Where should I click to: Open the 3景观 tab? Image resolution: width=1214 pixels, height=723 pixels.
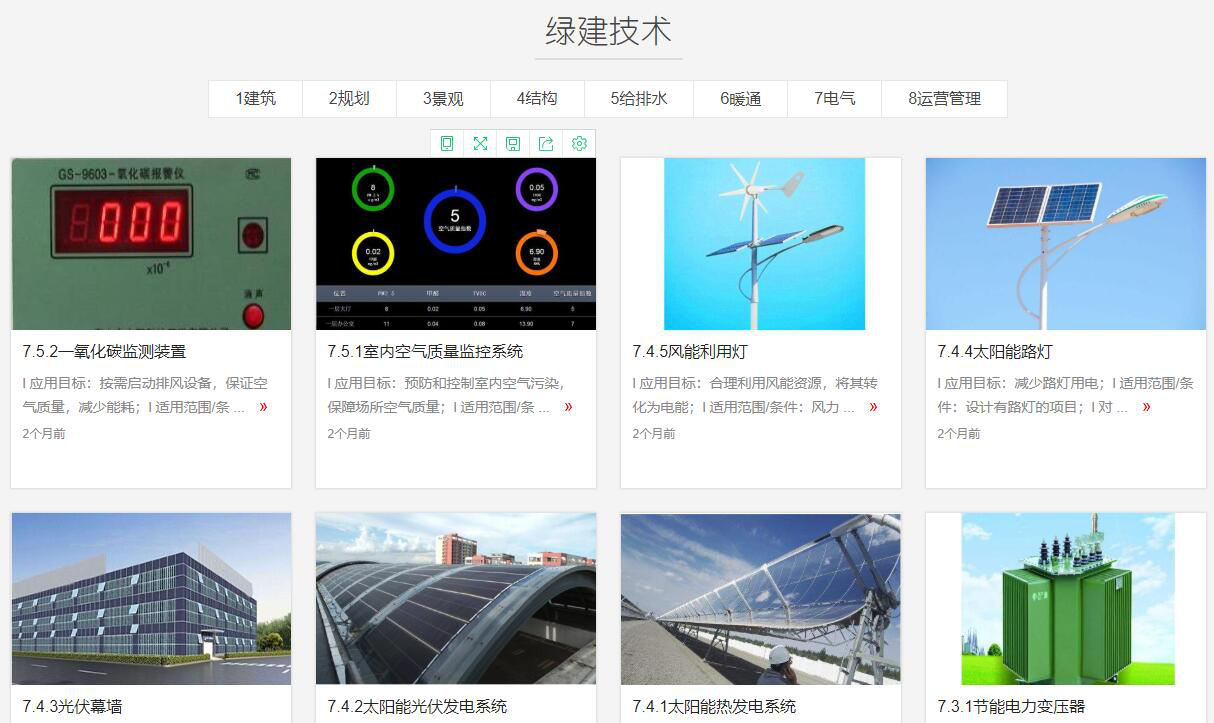[x=443, y=99]
